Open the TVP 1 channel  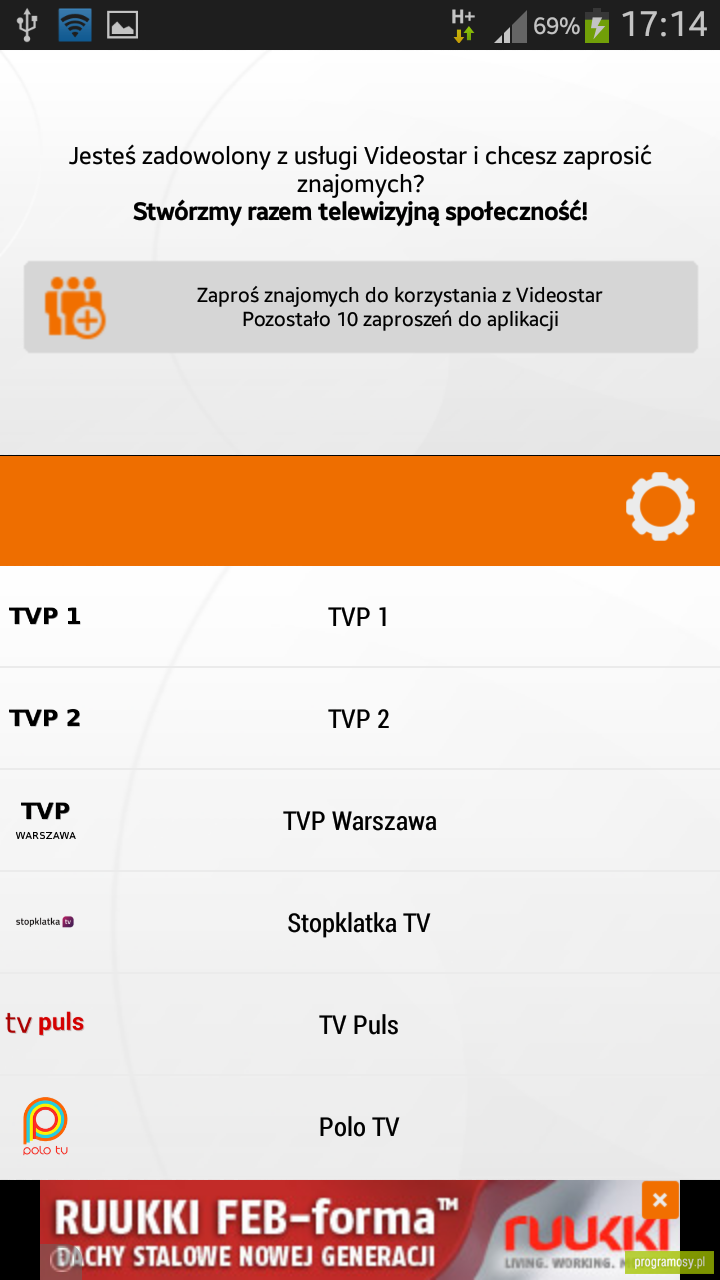coord(360,617)
